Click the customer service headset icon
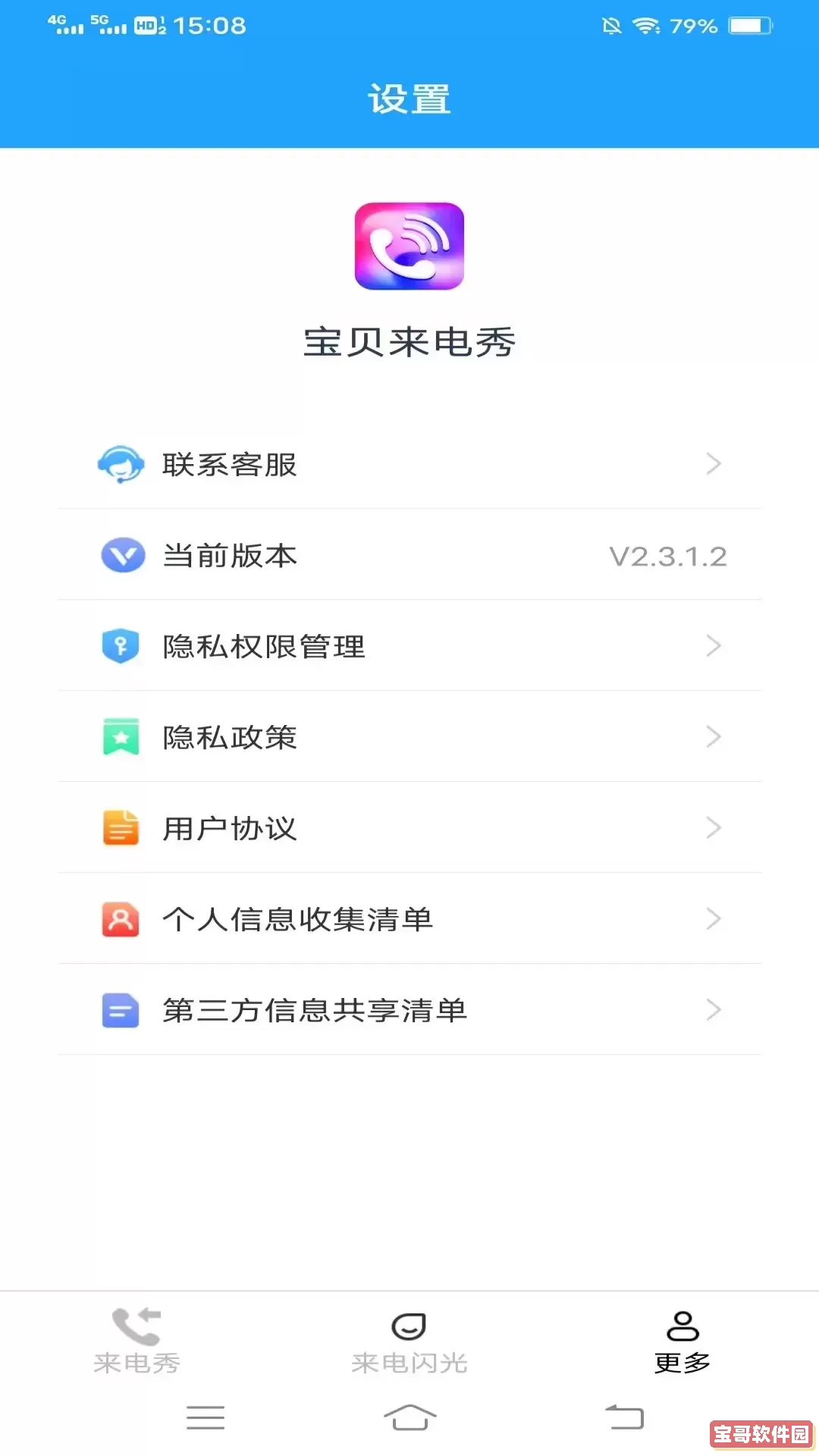 (x=121, y=465)
